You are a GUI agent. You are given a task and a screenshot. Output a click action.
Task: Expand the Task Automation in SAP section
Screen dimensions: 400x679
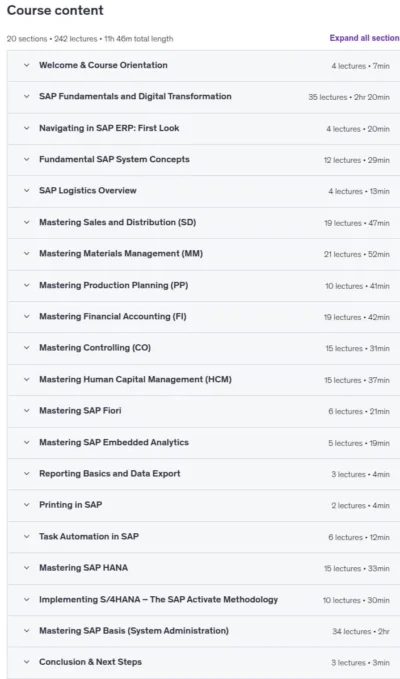(x=203, y=537)
